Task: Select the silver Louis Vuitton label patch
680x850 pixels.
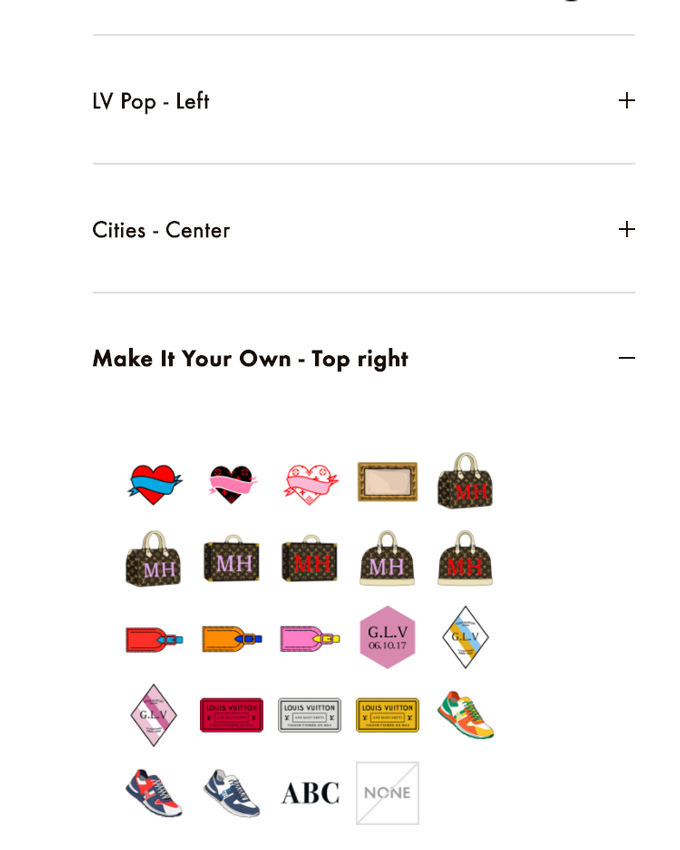Action: tap(309, 715)
